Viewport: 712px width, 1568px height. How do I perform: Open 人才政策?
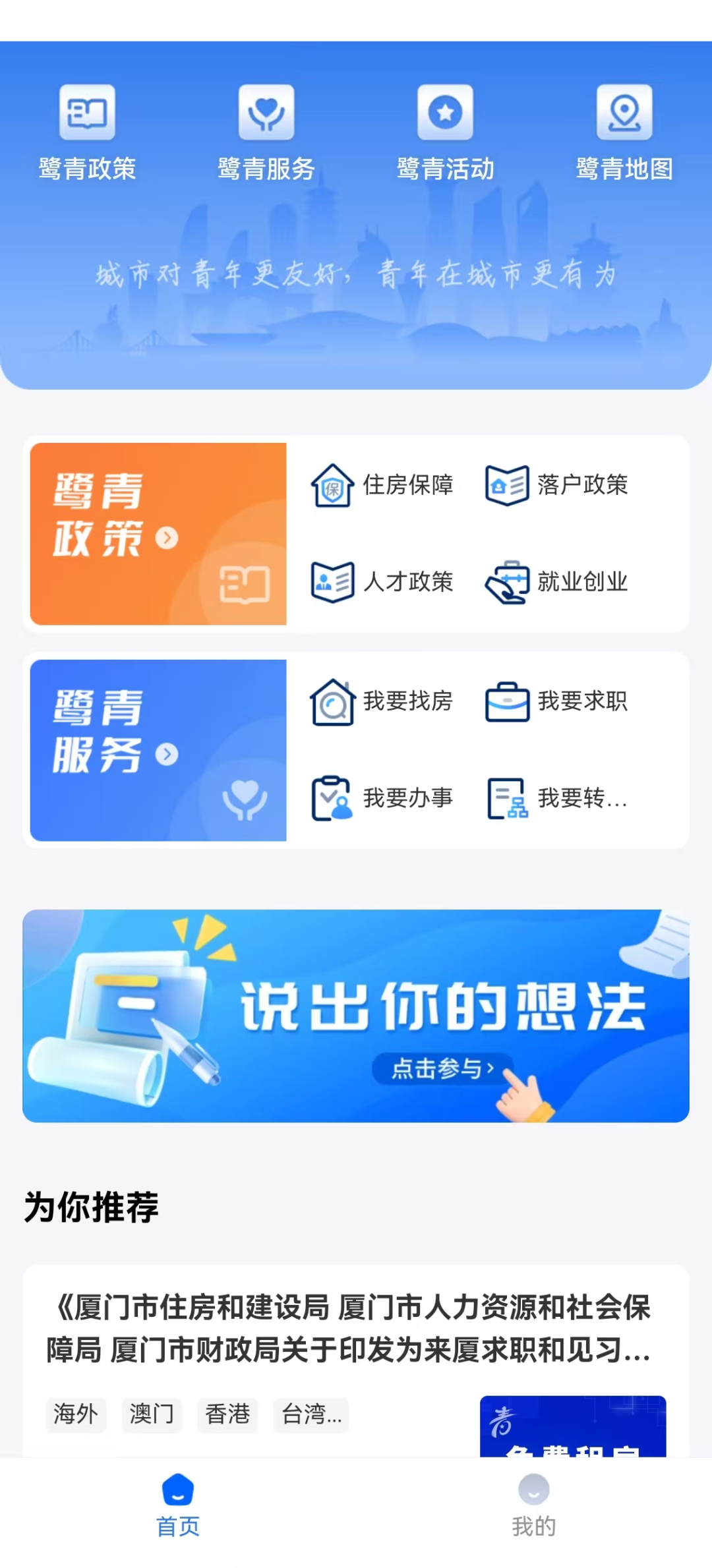tap(382, 582)
